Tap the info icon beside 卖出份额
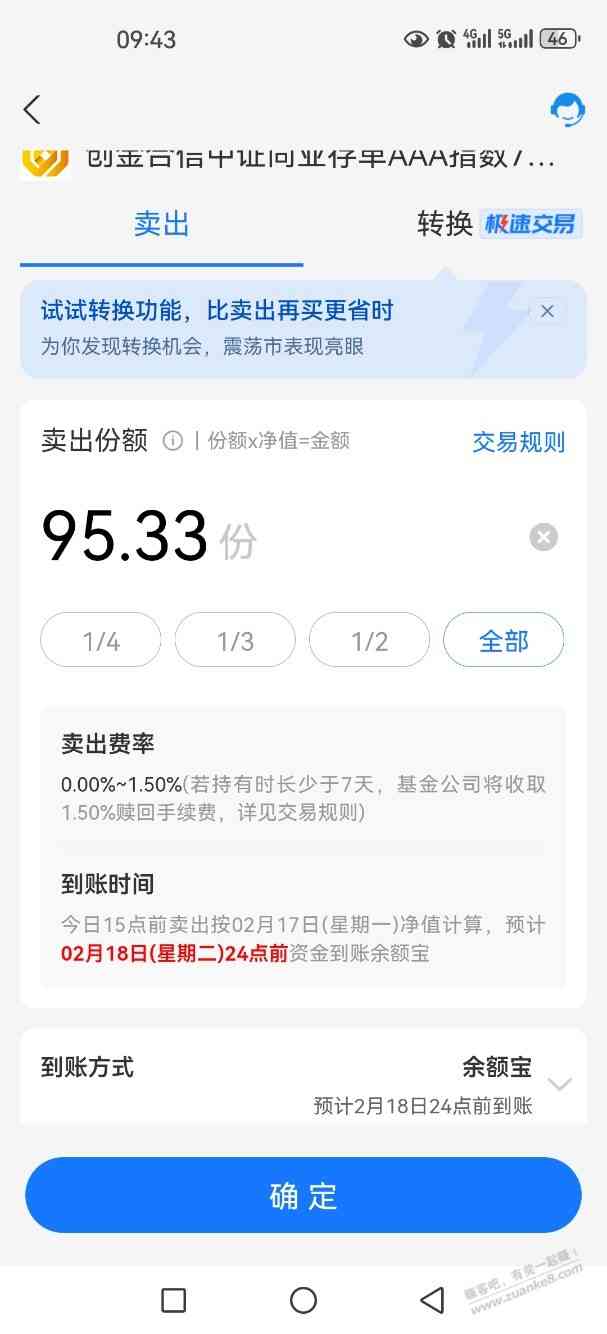Image resolution: width=607 pixels, height=1334 pixels. [173, 441]
